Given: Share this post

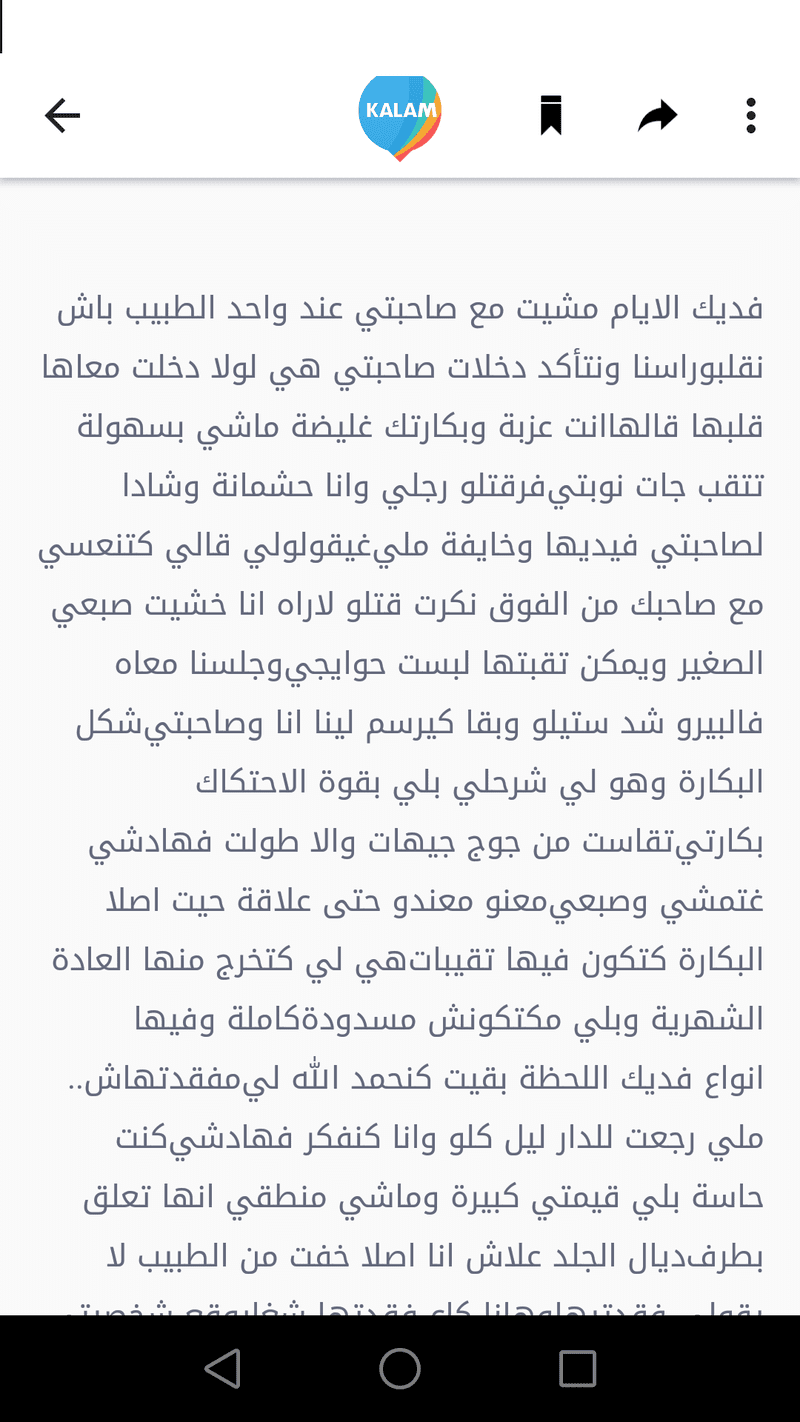Looking at the screenshot, I should pos(657,117).
